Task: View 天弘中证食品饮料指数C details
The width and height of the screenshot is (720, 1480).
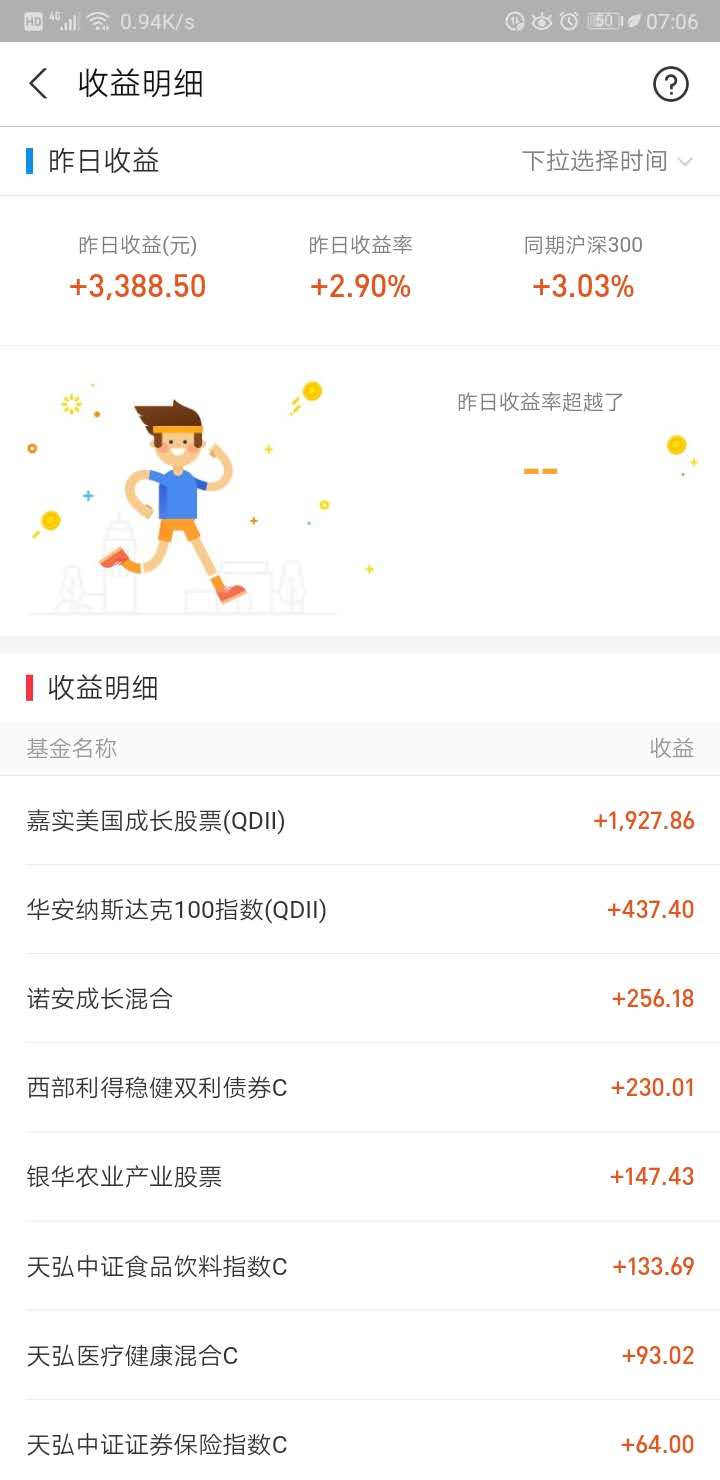Action: pos(360,1267)
